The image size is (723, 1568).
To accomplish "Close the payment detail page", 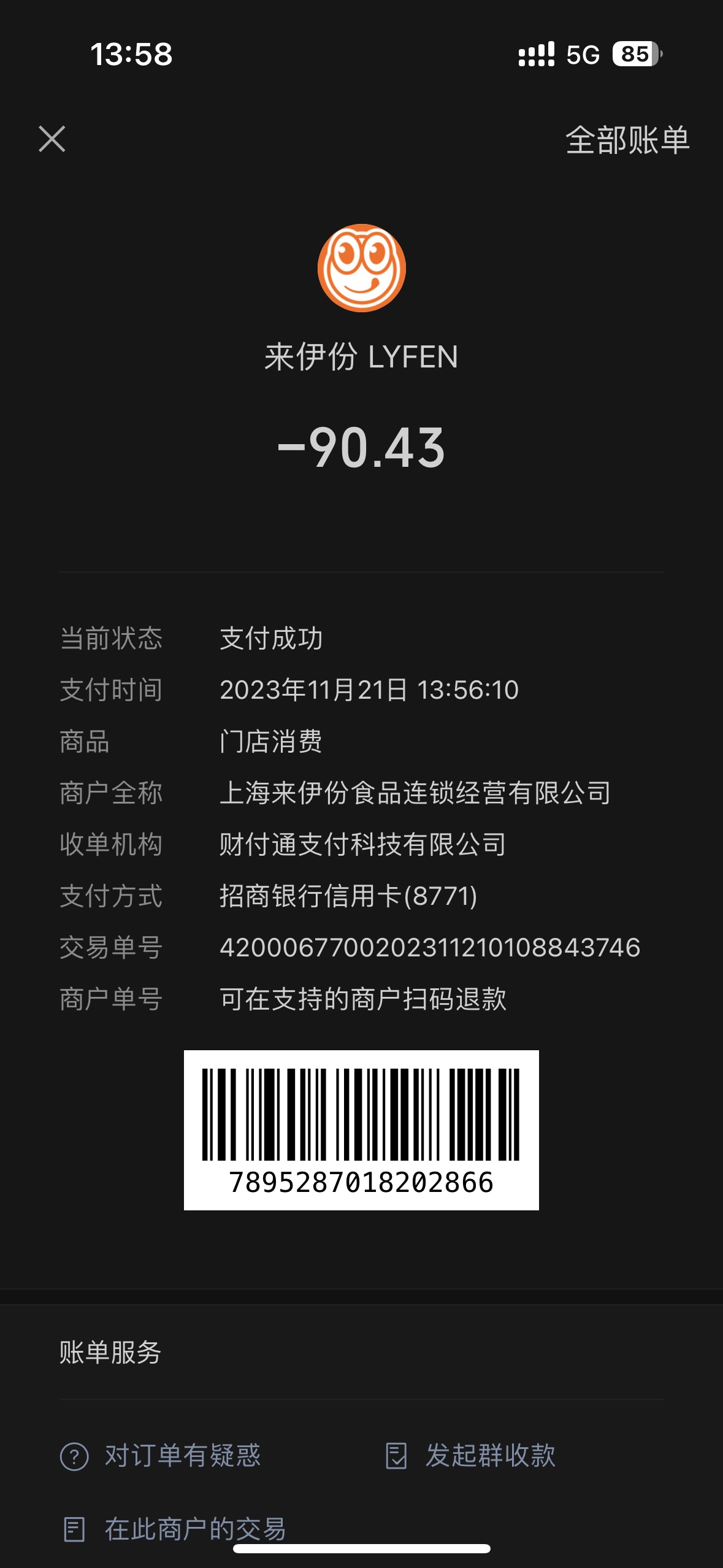I will [x=52, y=139].
